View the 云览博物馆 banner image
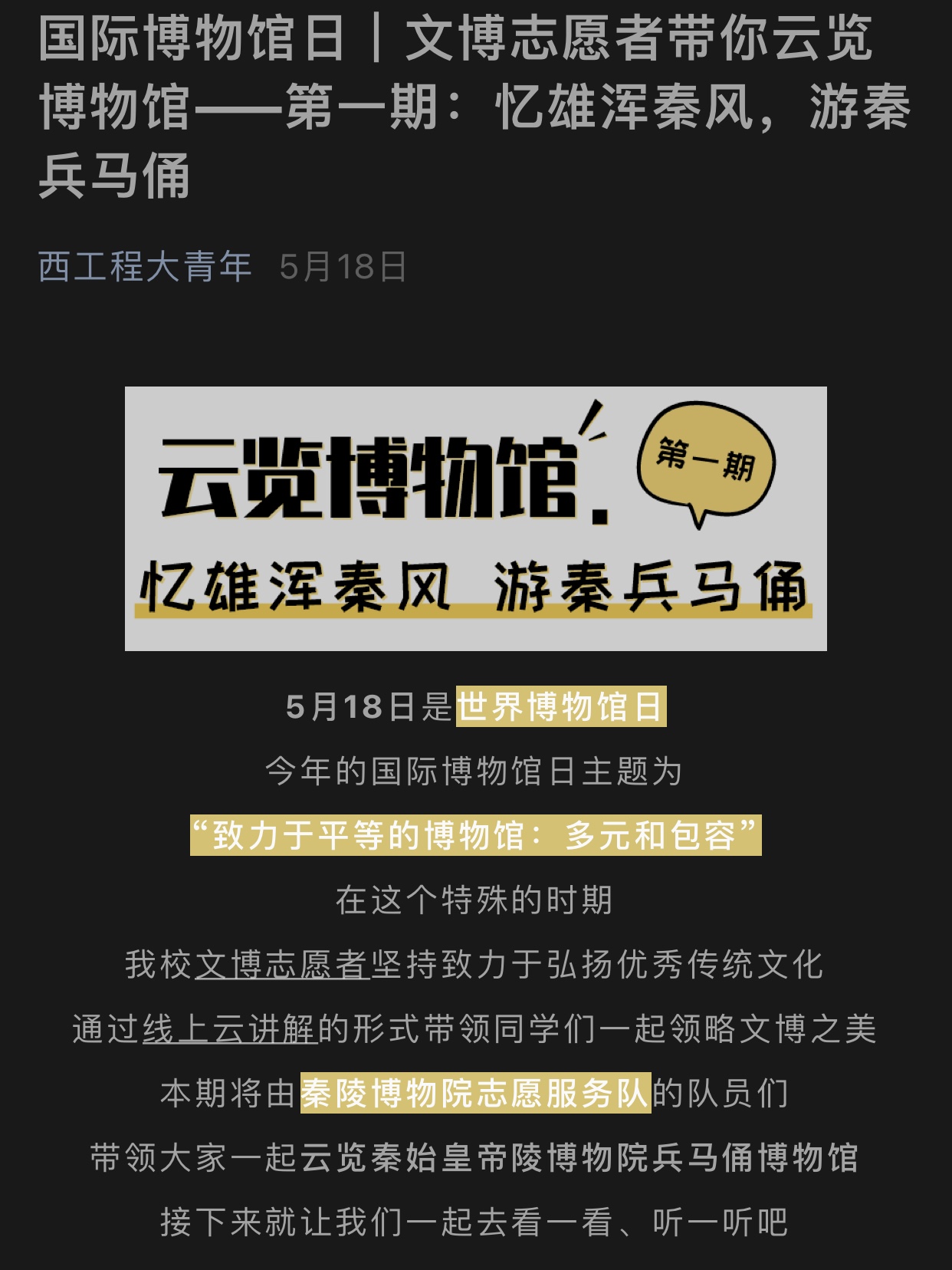The image size is (952, 1270). tap(475, 518)
